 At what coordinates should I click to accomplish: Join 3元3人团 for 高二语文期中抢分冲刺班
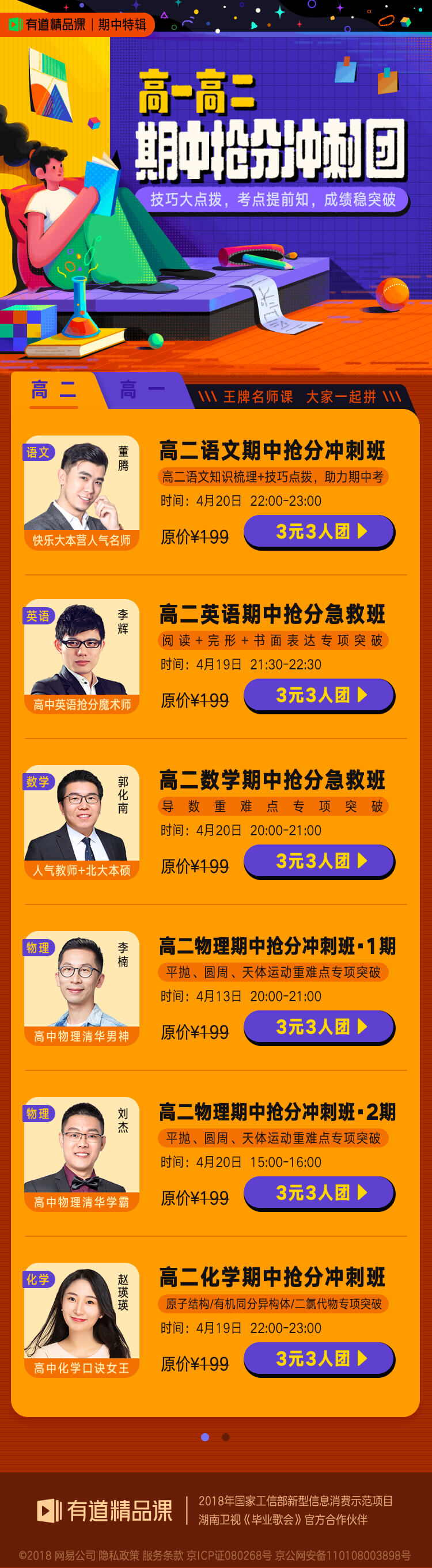coord(319,531)
